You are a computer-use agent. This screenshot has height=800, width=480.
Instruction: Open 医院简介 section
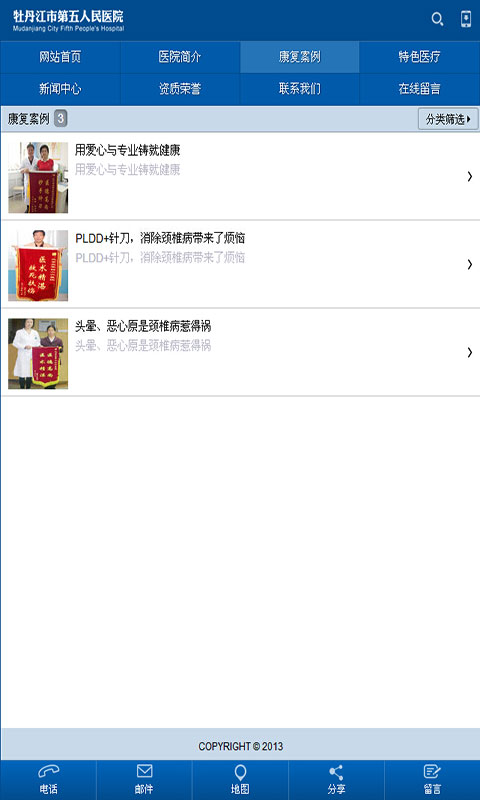[x=180, y=57]
